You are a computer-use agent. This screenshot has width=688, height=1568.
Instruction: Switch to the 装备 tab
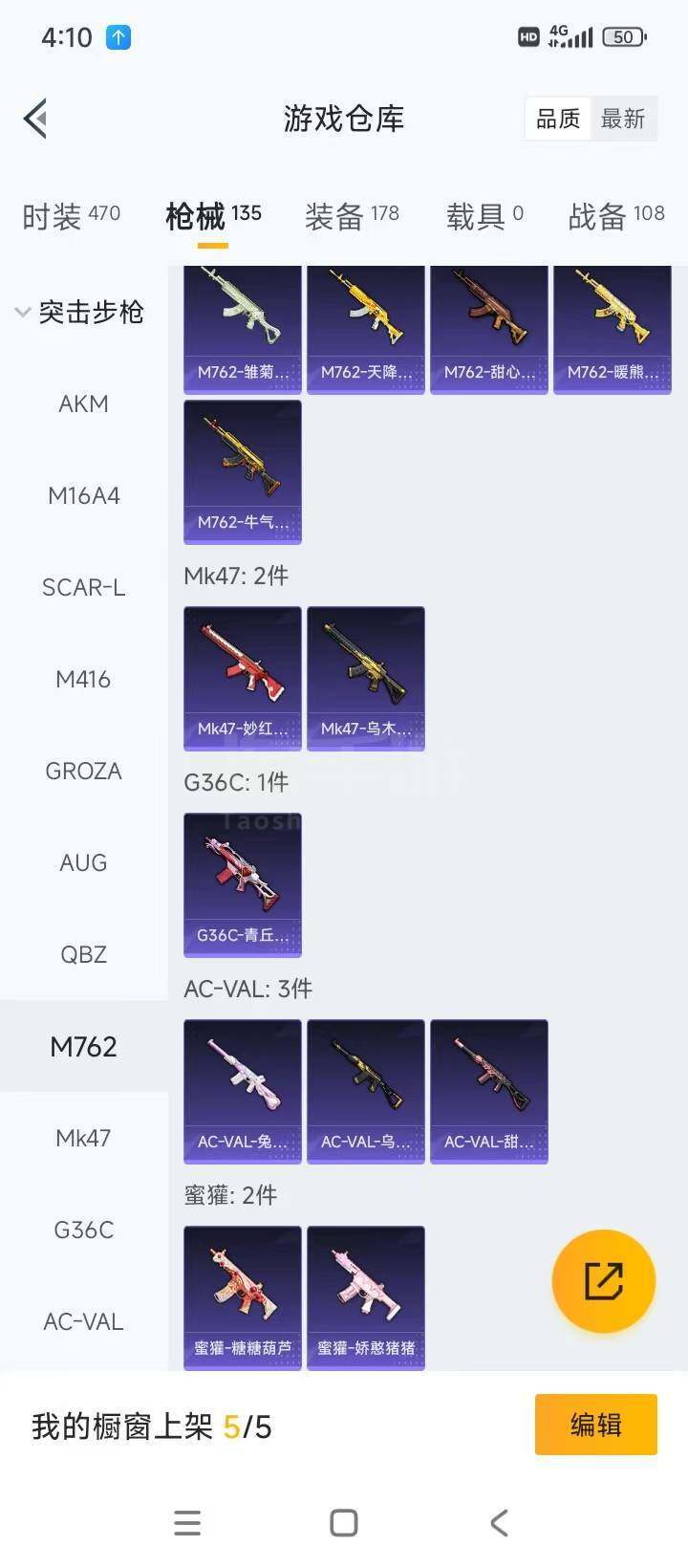(352, 216)
